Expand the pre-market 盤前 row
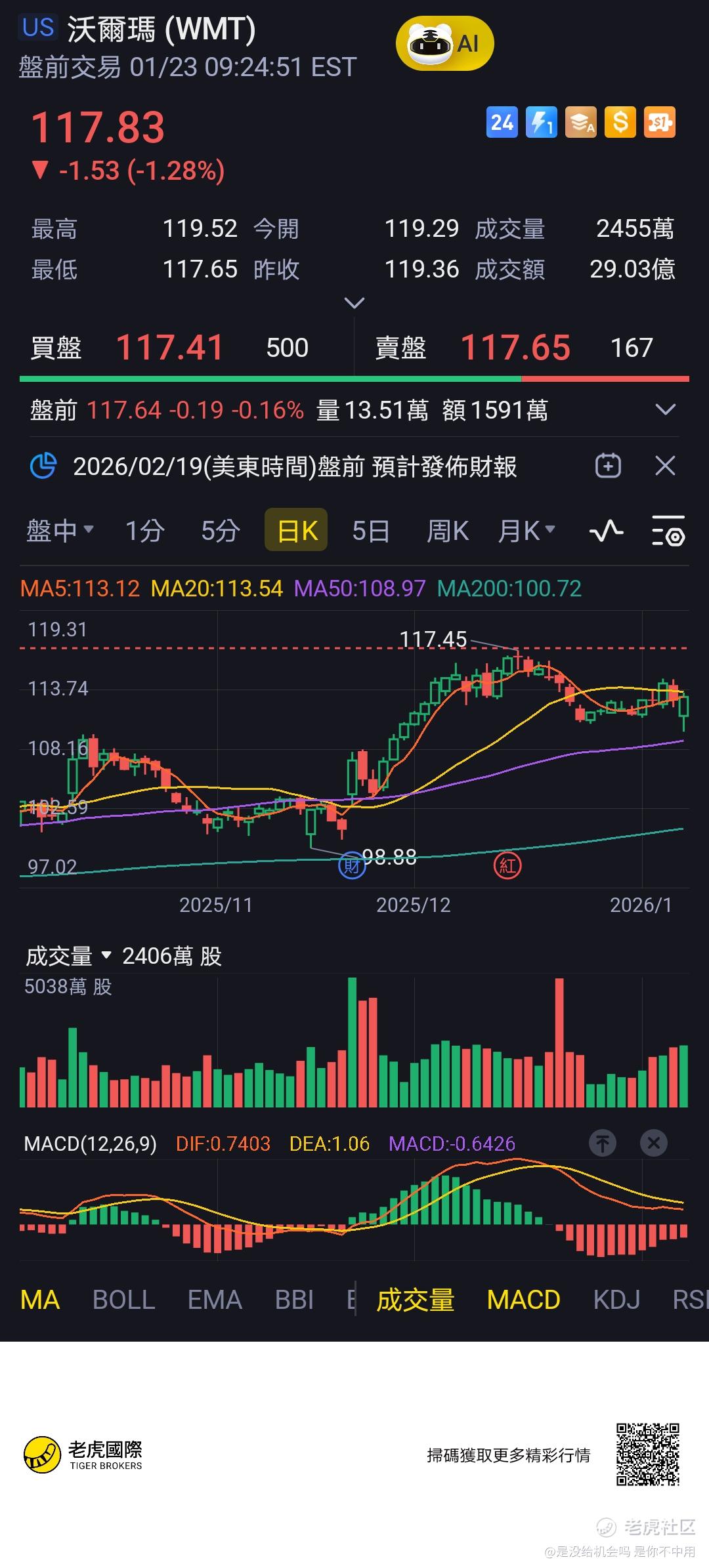This screenshot has height=1568, width=709. pyautogui.click(x=665, y=410)
